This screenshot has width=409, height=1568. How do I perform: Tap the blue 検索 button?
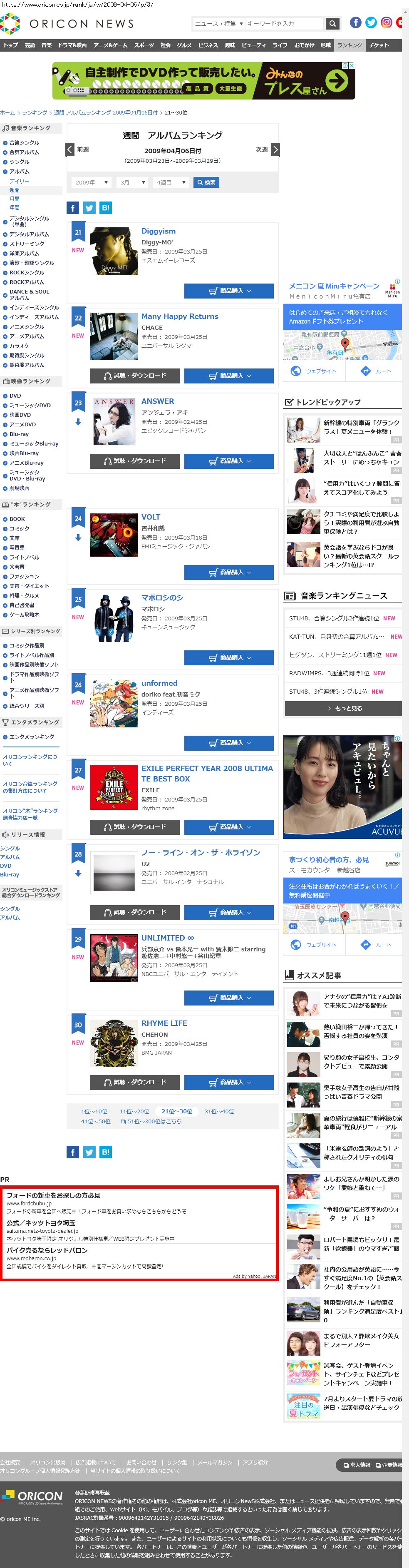206,183
